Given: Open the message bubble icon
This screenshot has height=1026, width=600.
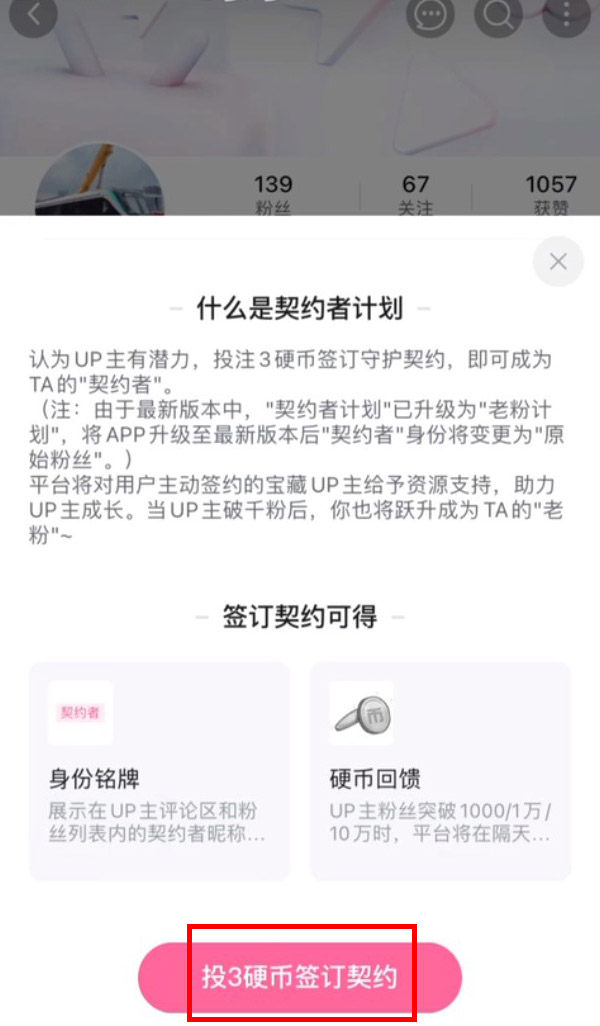Looking at the screenshot, I should (430, 14).
